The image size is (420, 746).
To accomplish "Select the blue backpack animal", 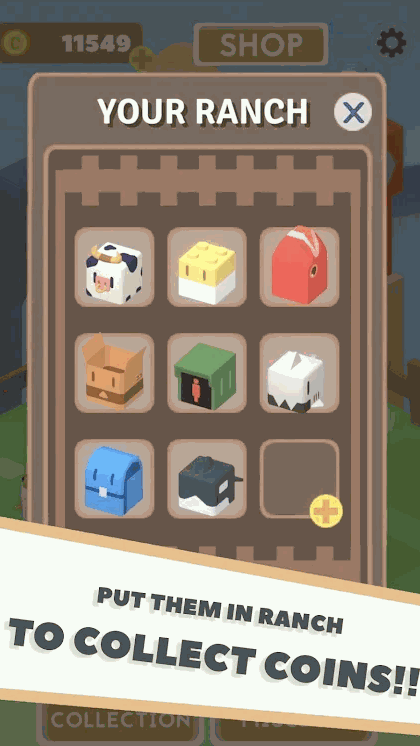I will [114, 479].
